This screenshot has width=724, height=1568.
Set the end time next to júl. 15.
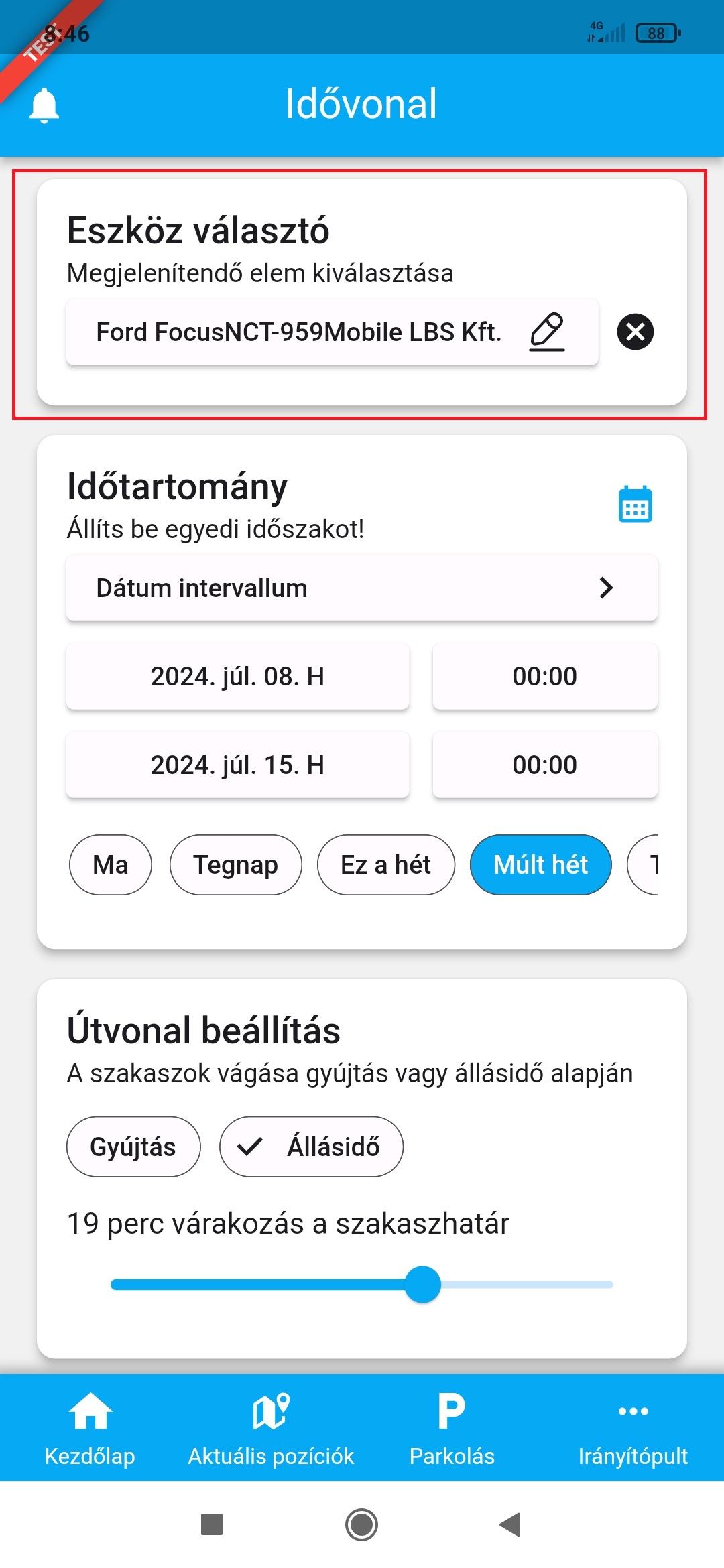[545, 765]
